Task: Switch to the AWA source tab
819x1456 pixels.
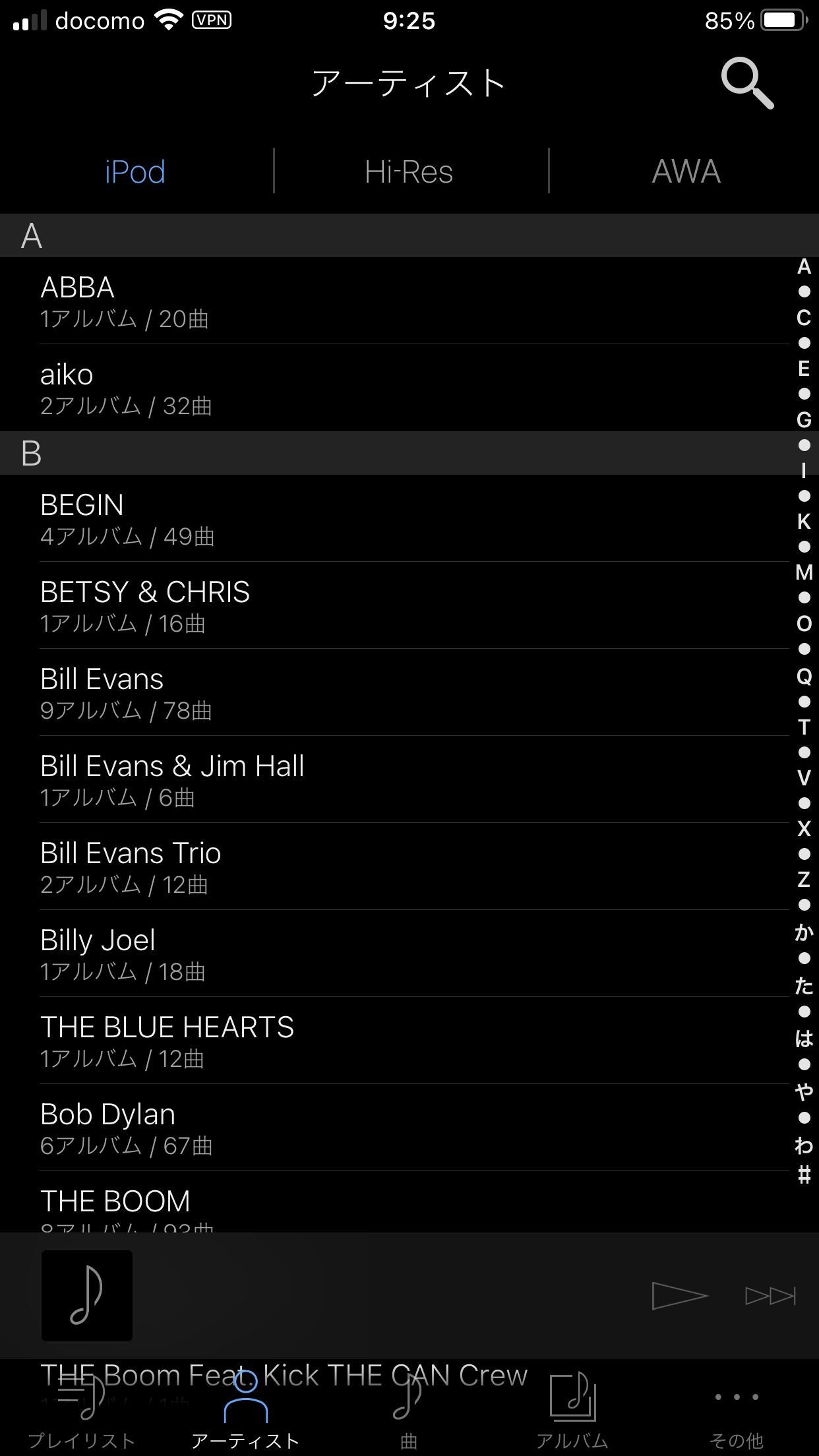Action: pos(686,172)
